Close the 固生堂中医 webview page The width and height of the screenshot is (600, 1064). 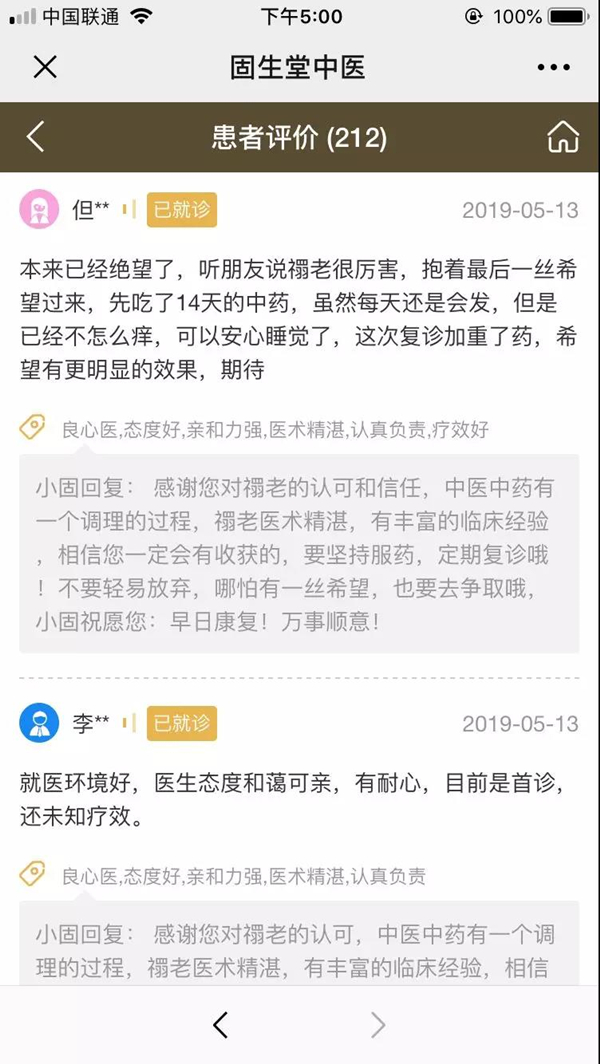point(45,67)
